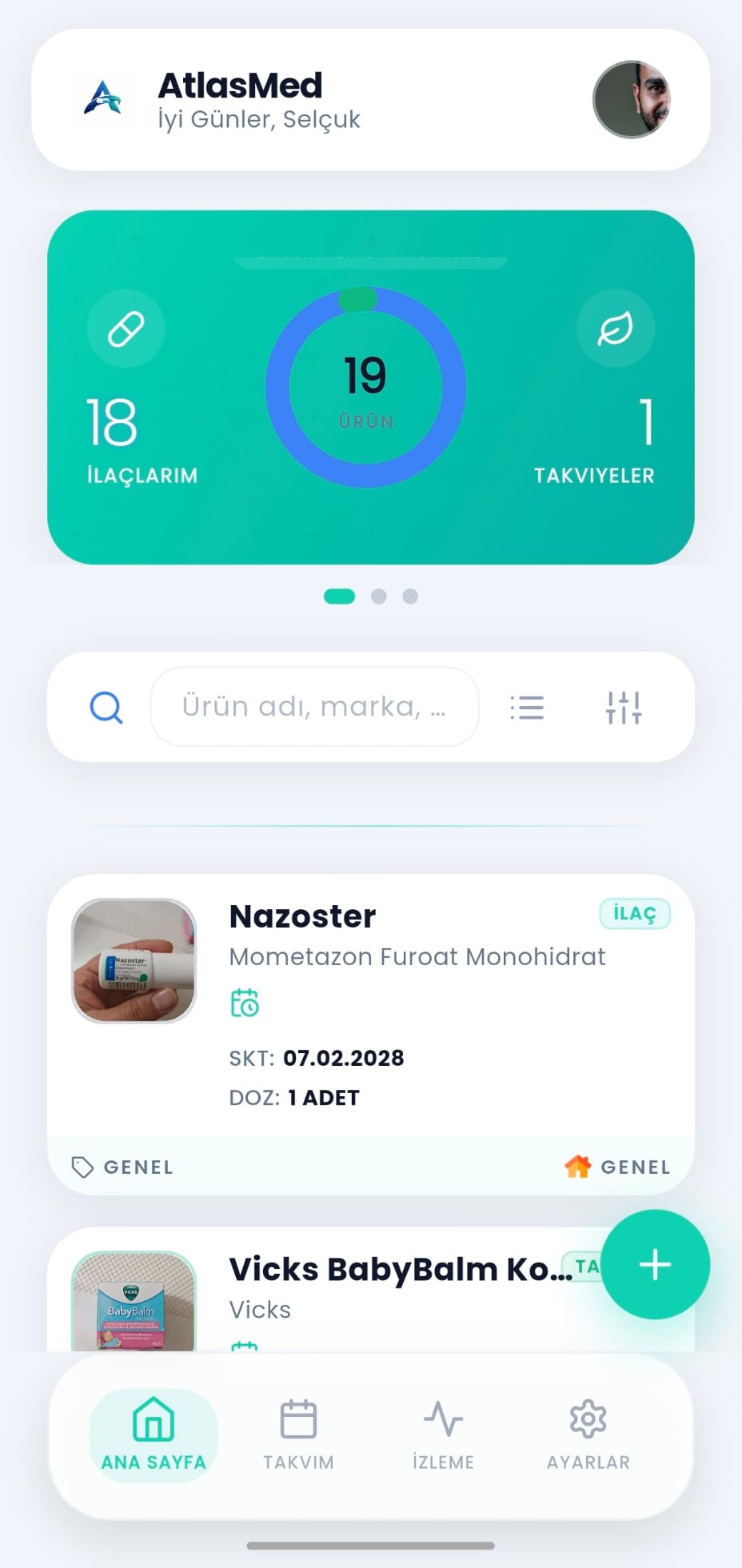This screenshot has width=742, height=1568.
Task: Open the list view icon beside search bar
Action: [x=527, y=707]
